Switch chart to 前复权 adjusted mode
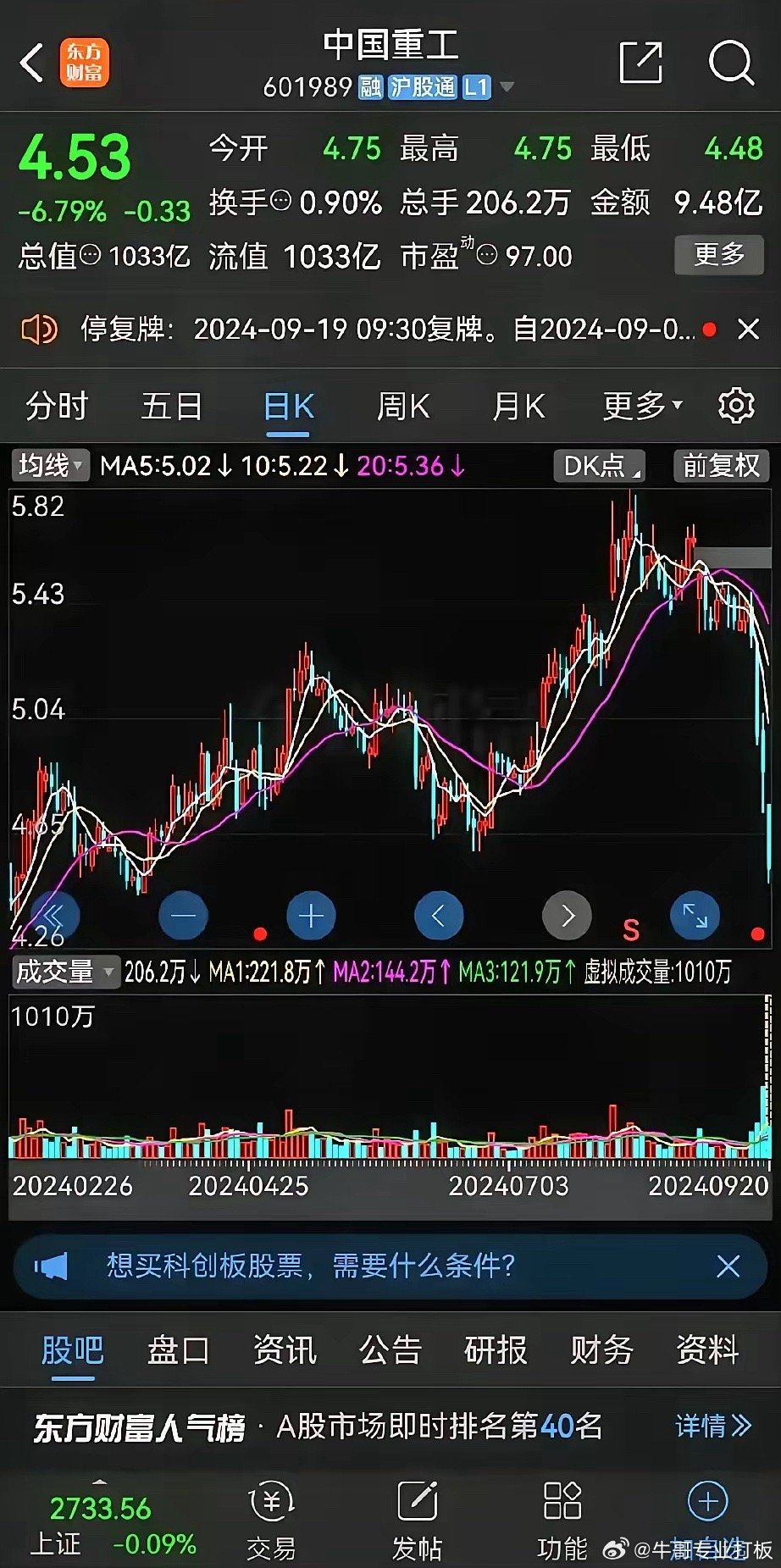This screenshot has height=1568, width=781. (x=721, y=466)
